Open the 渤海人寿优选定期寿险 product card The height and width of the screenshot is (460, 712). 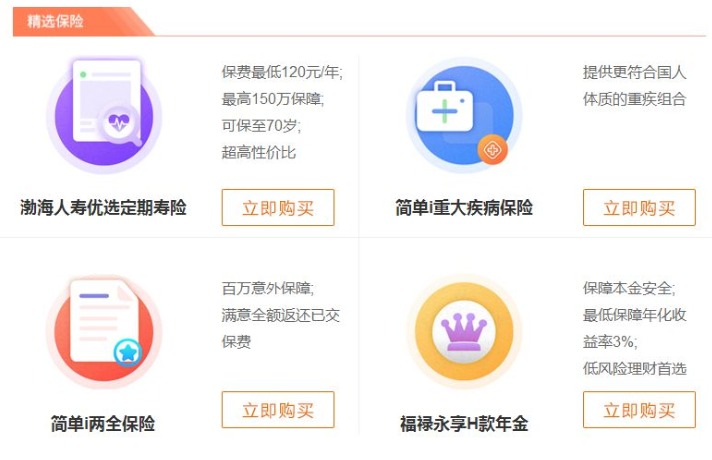tap(103, 208)
